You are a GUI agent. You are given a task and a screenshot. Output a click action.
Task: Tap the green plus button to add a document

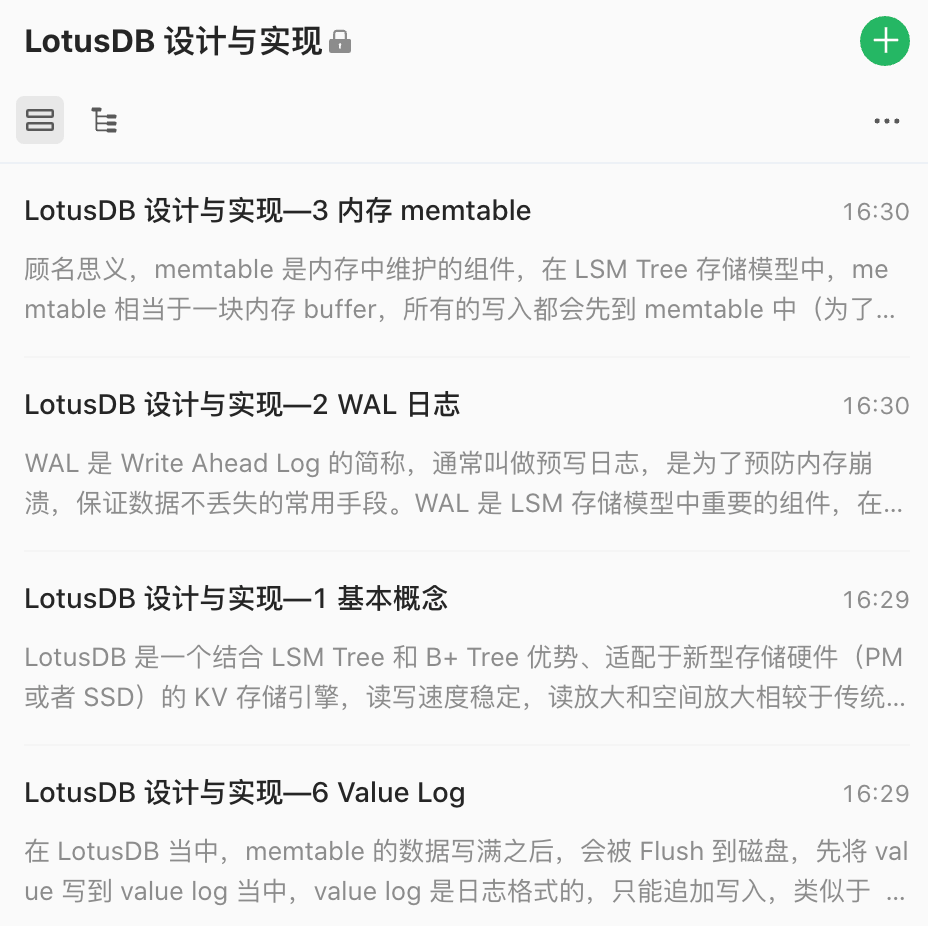(x=884, y=42)
